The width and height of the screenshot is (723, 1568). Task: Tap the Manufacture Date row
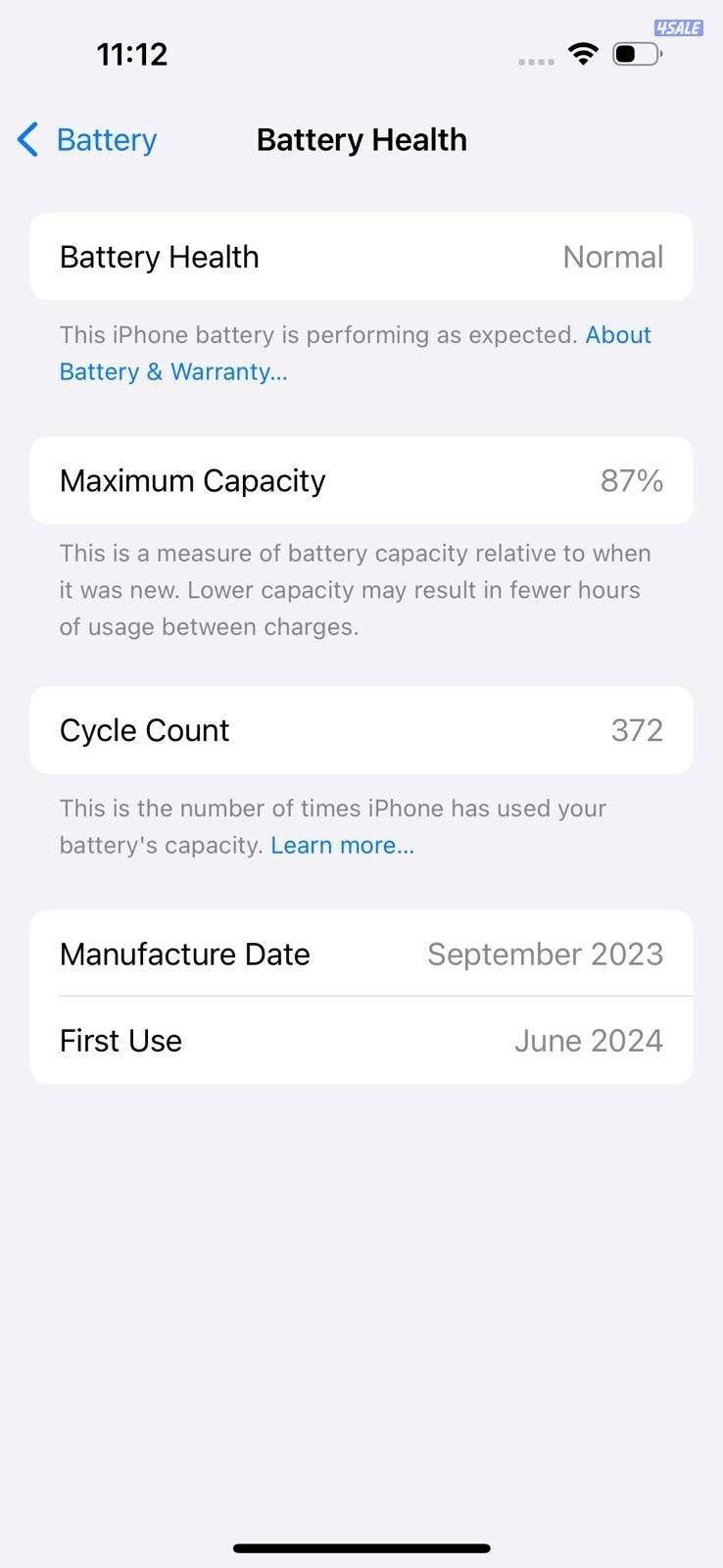pos(361,953)
